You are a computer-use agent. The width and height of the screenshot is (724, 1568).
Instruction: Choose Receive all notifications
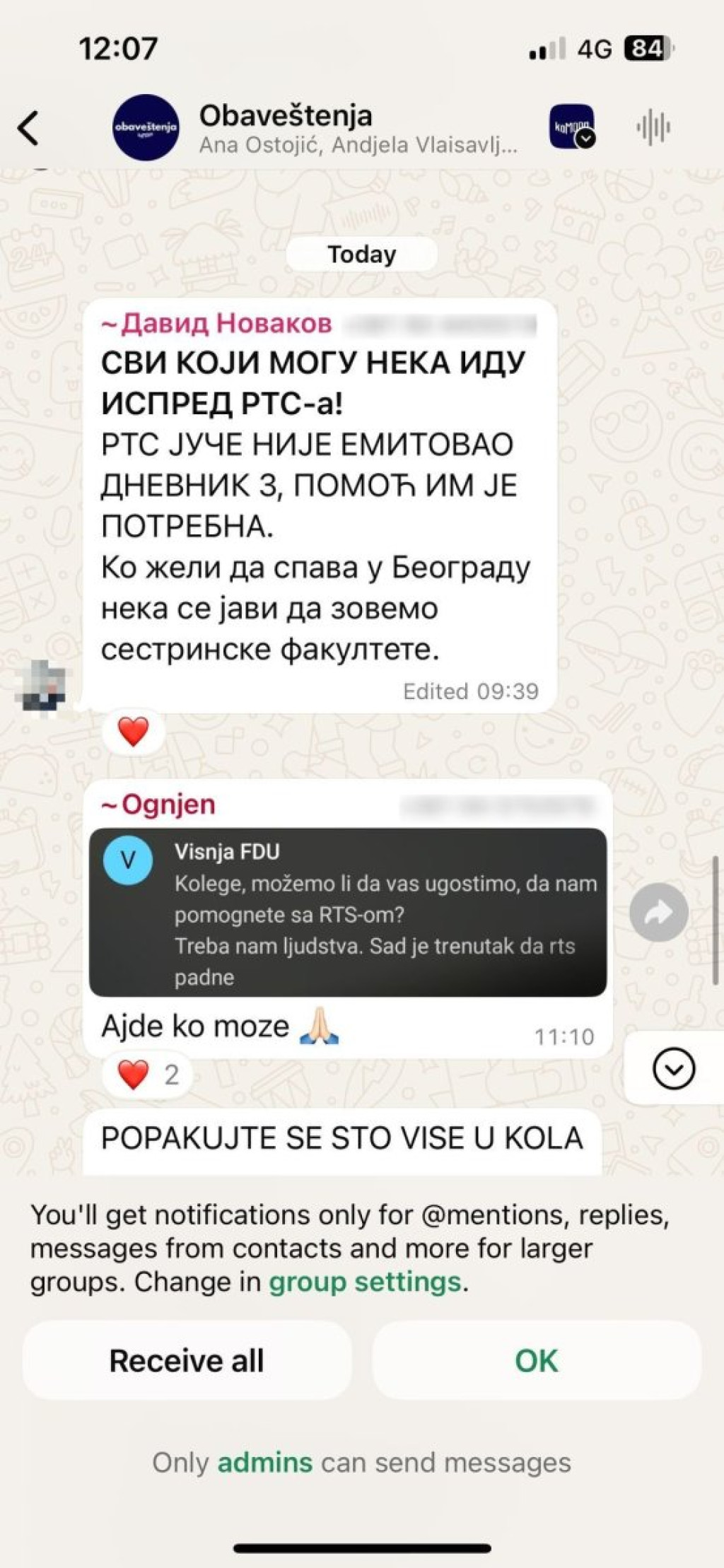[x=187, y=1361]
